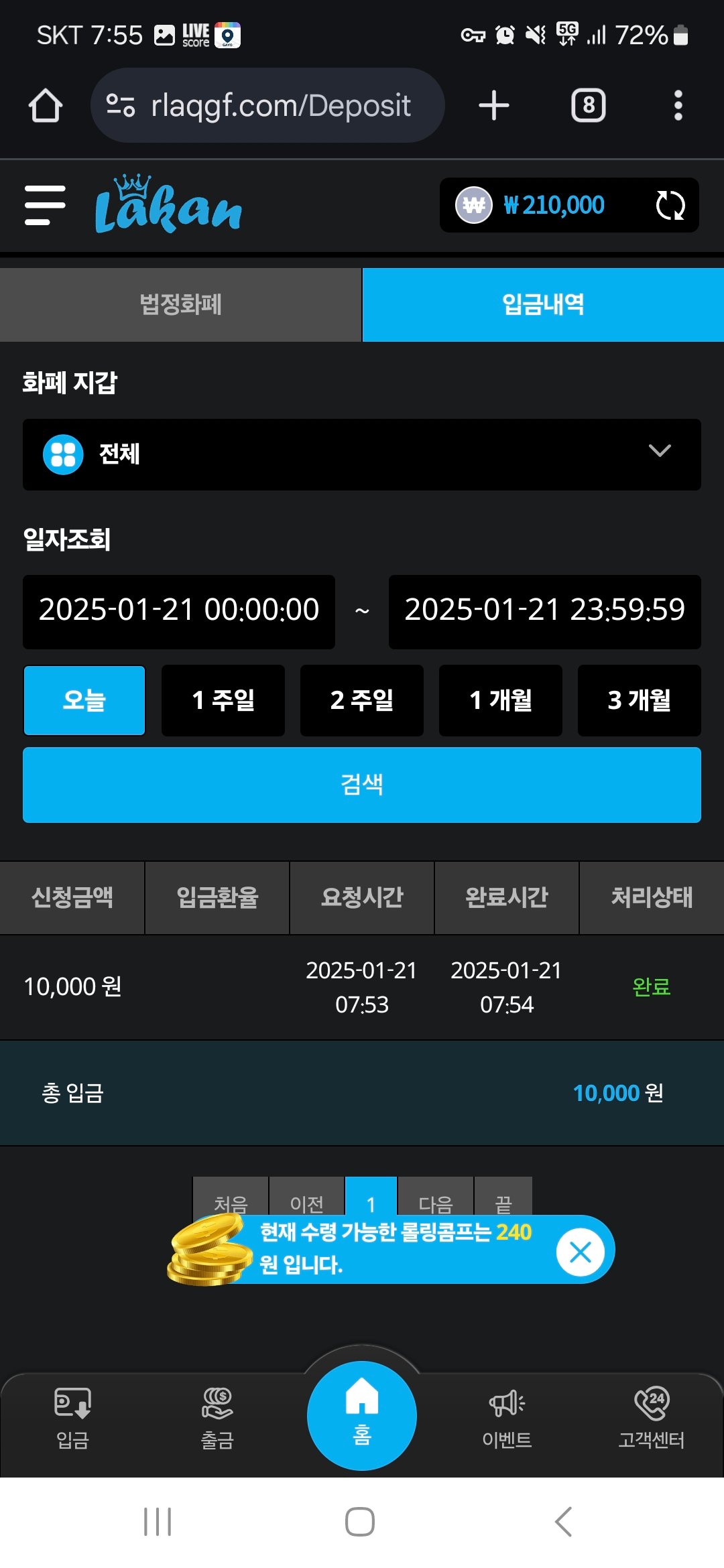Switch to the 법정화폐 tab
This screenshot has width=724, height=1568.
[x=180, y=305]
